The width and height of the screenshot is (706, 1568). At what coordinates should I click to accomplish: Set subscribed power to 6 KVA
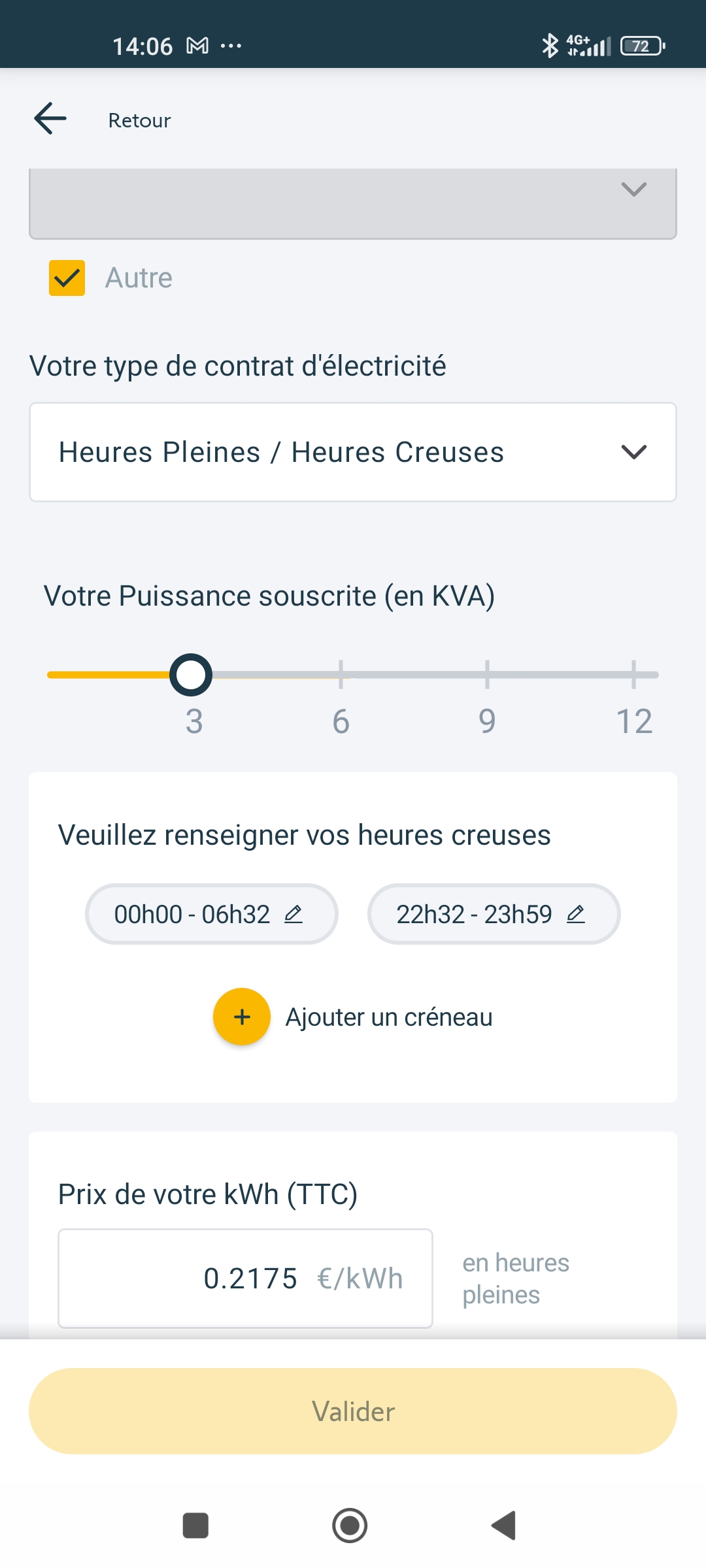point(341,674)
